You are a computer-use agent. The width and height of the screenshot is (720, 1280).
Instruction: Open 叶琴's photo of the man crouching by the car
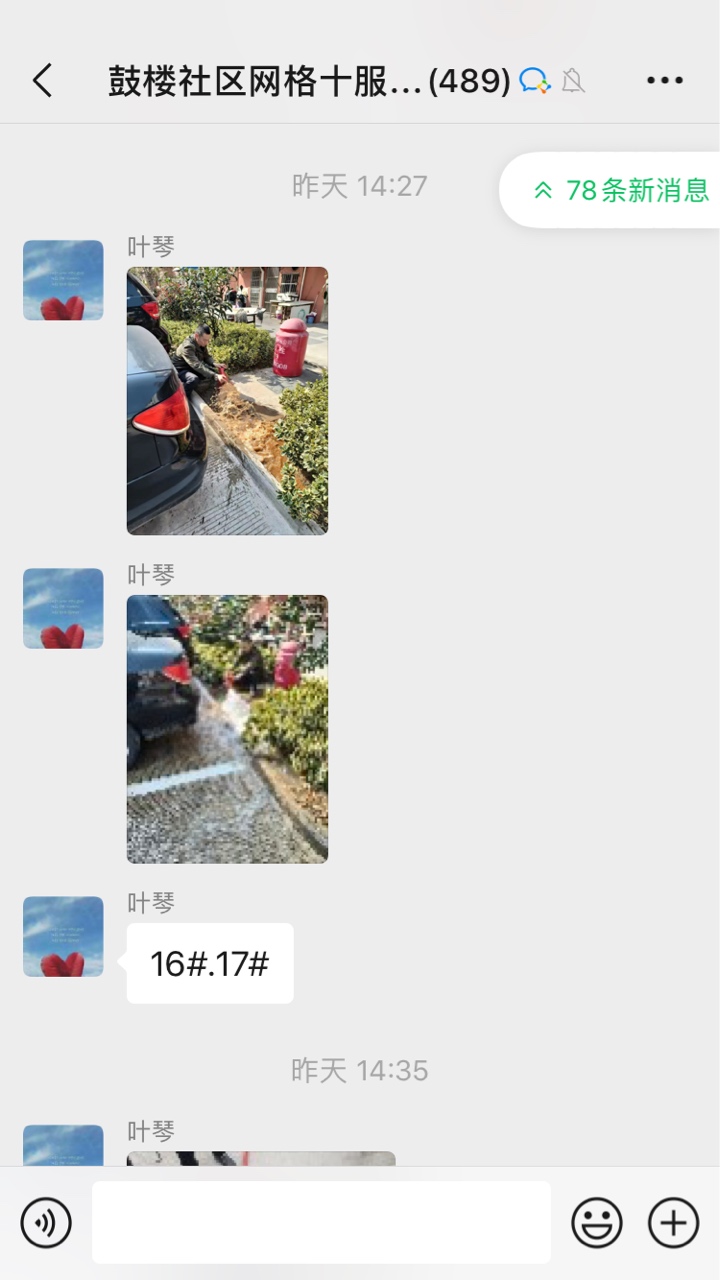point(227,400)
